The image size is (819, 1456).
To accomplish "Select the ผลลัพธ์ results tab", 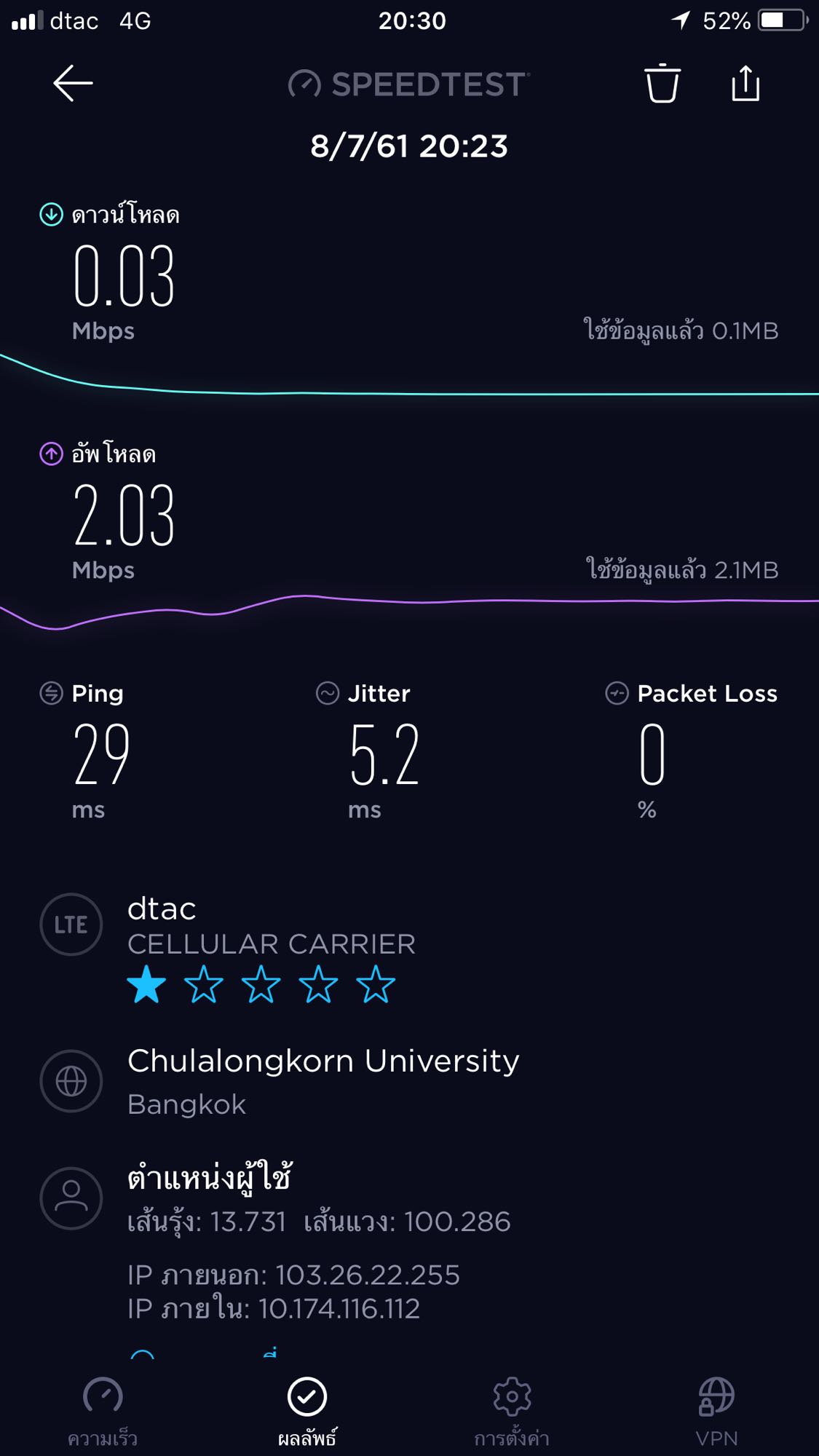I will point(307,1410).
